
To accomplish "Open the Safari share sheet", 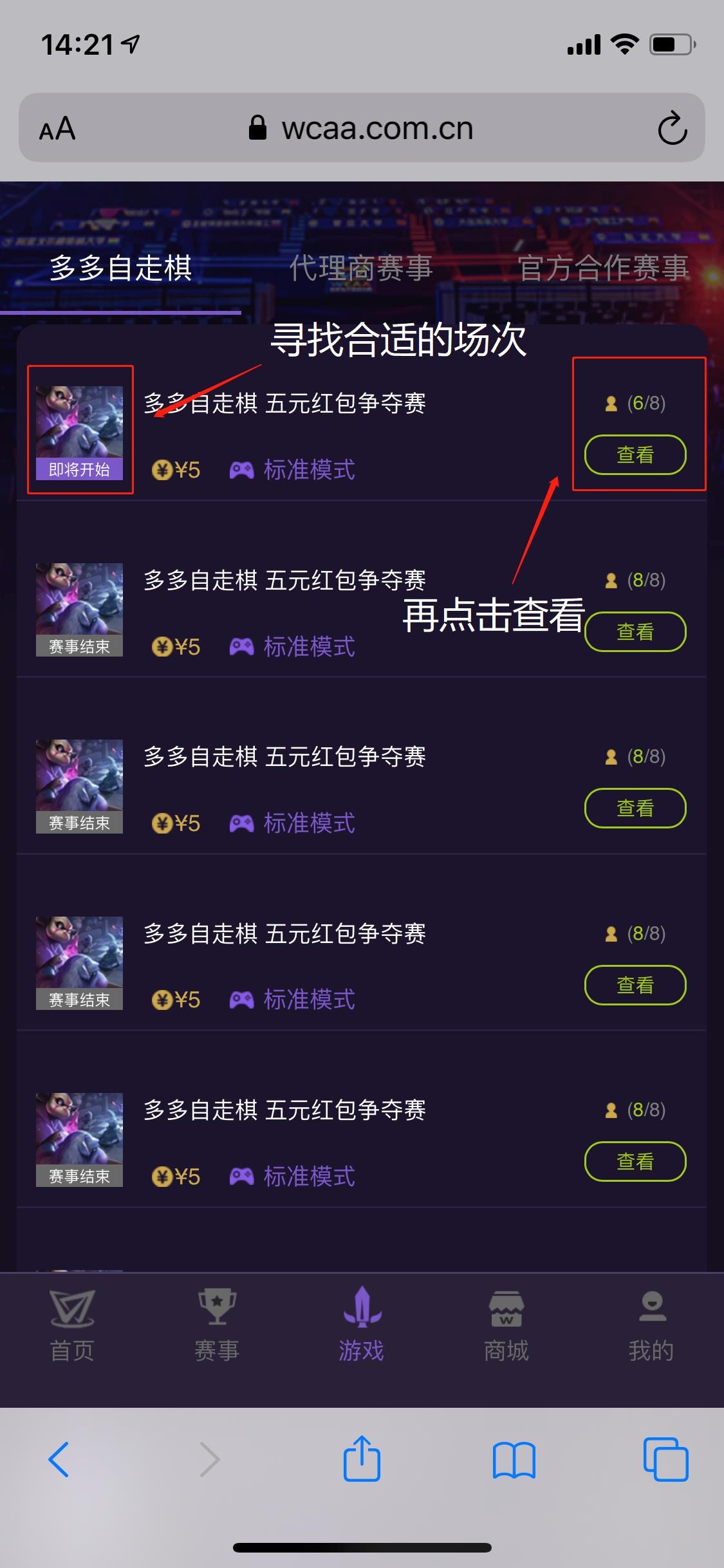I will click(x=362, y=1459).
